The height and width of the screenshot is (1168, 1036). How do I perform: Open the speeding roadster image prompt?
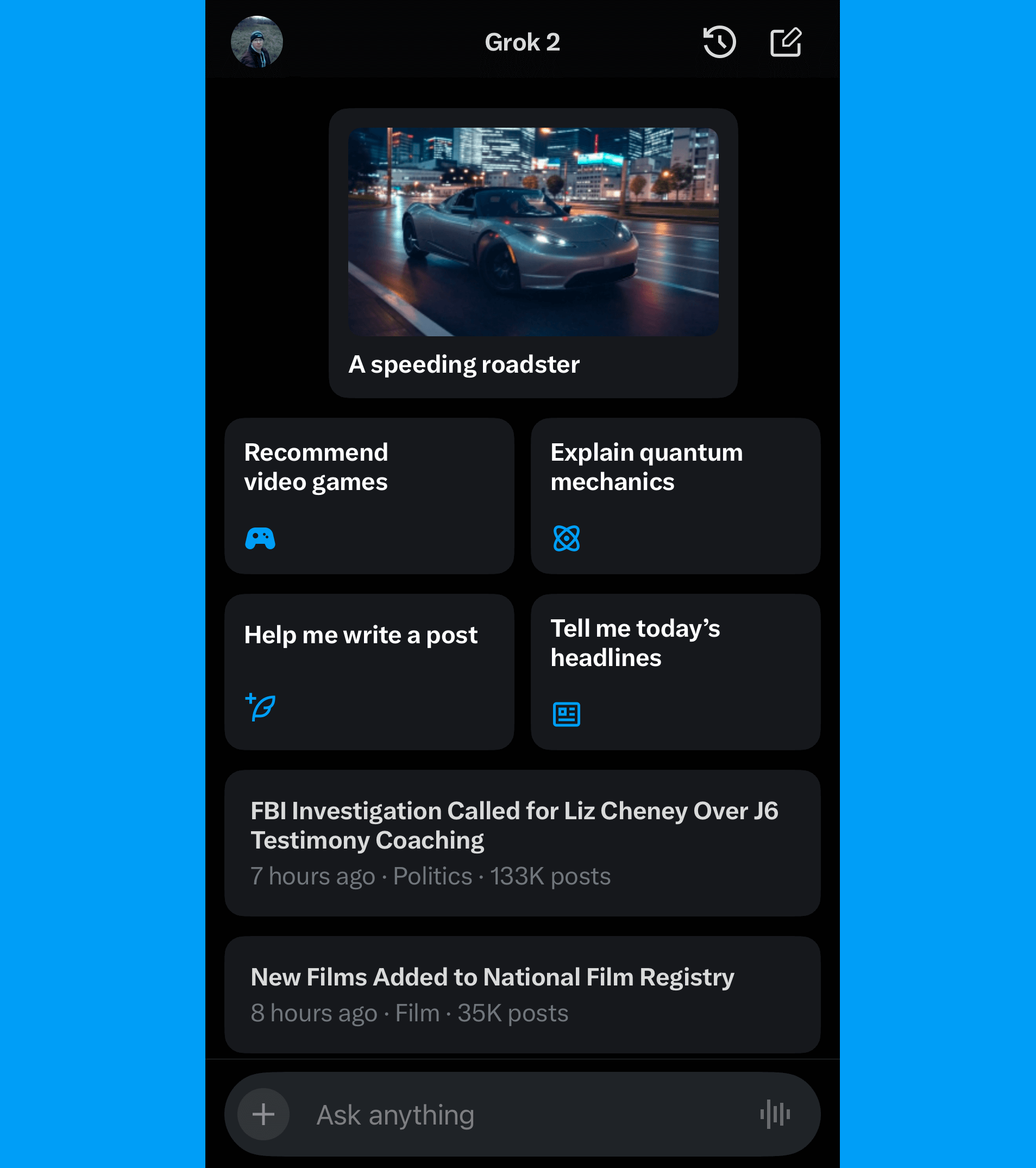[532, 253]
